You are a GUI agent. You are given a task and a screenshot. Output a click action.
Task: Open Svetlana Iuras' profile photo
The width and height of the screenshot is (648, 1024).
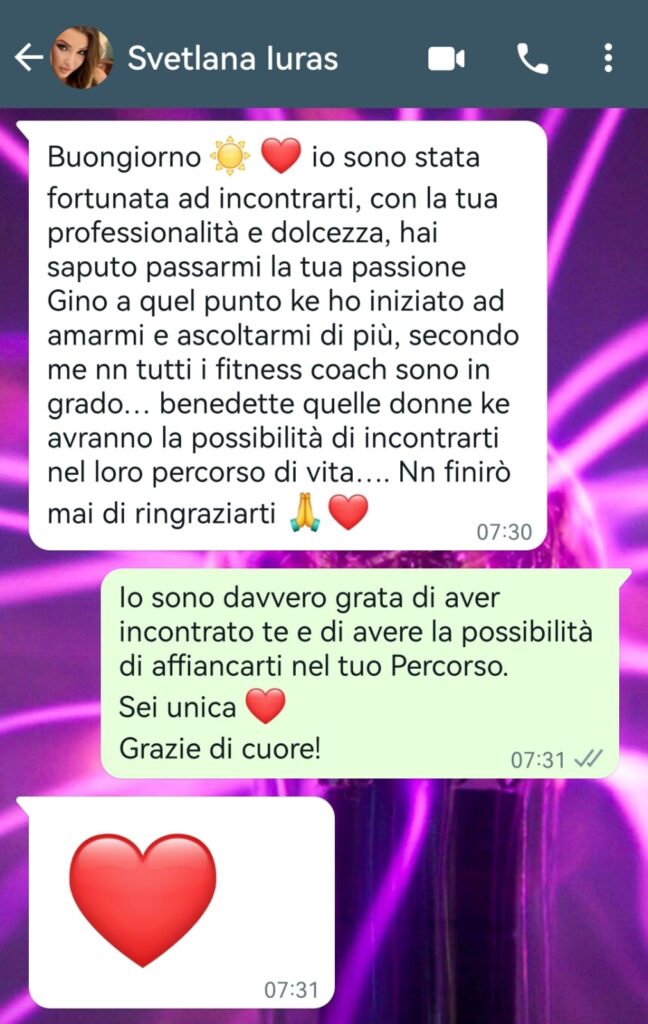(x=82, y=58)
